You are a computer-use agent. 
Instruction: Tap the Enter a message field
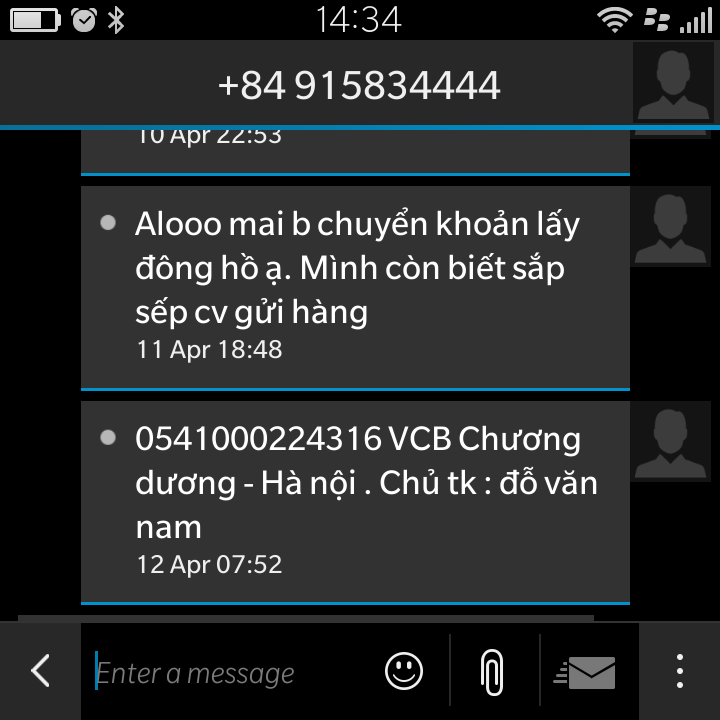coord(230,673)
